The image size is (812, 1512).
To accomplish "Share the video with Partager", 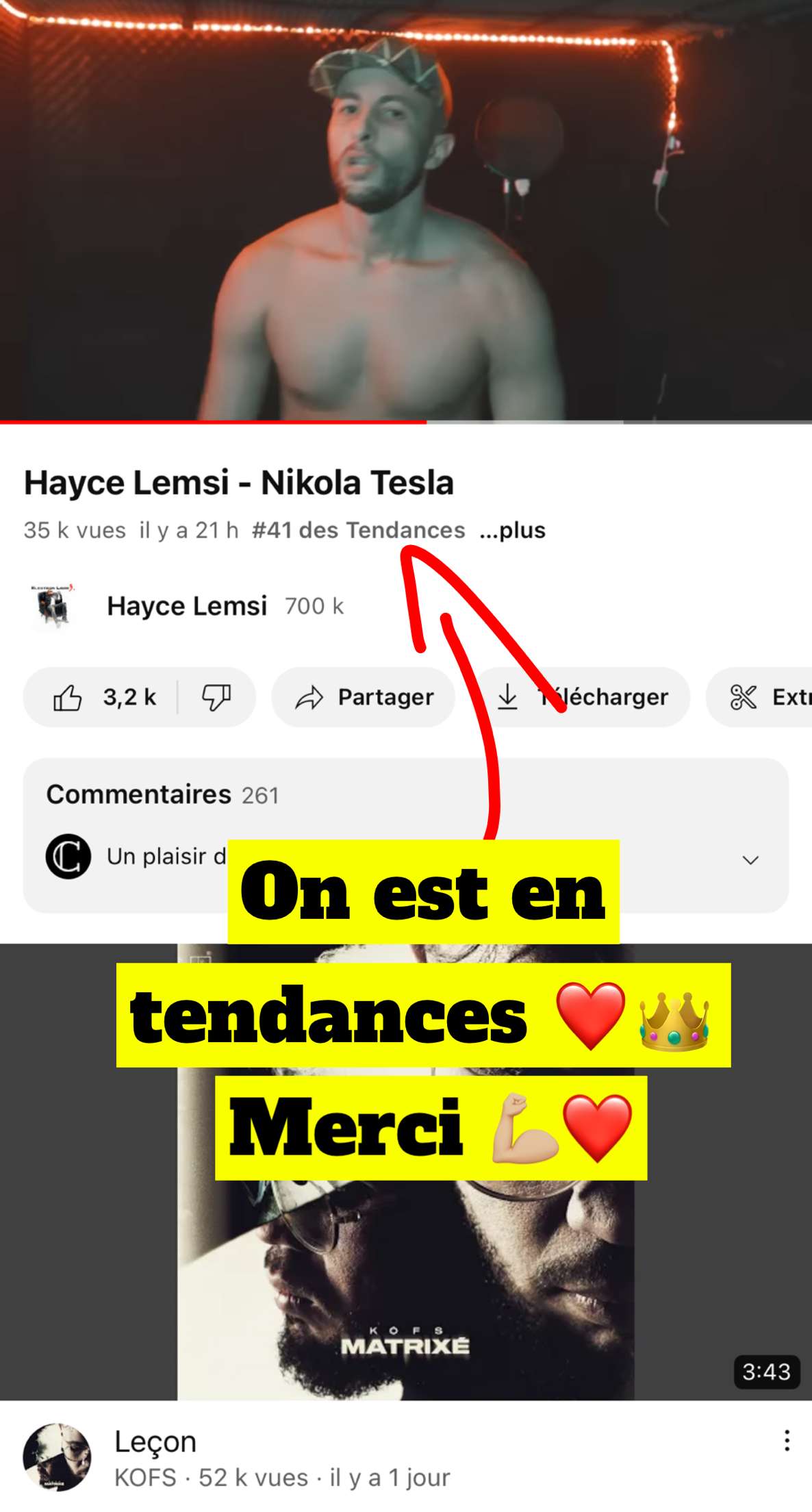I will coord(364,697).
